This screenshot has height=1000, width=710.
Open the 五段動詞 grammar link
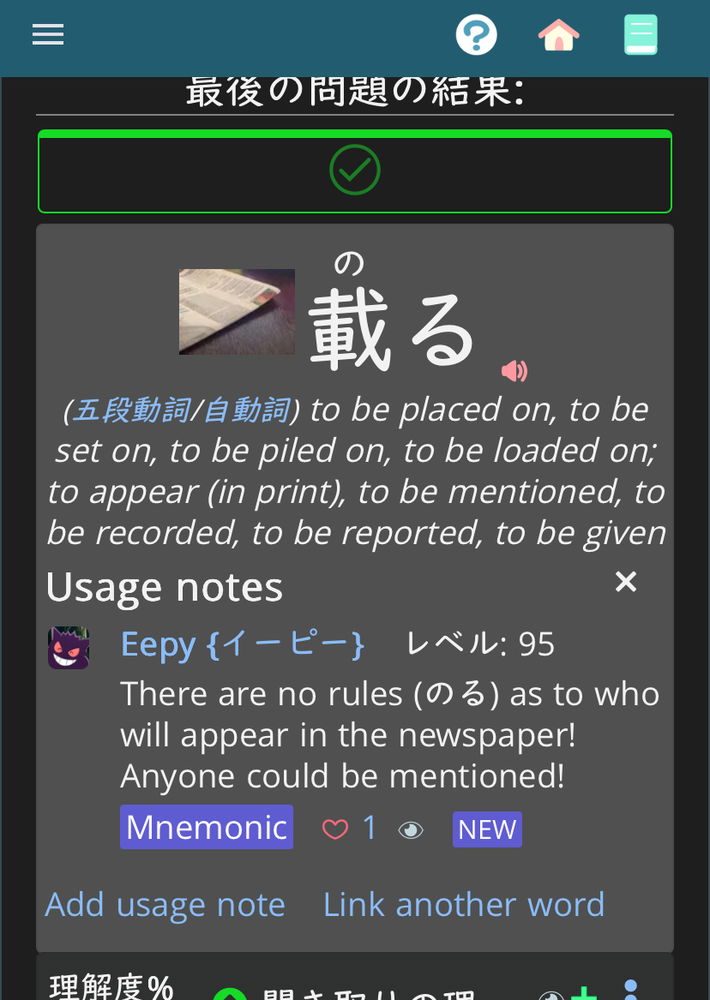pos(131,410)
